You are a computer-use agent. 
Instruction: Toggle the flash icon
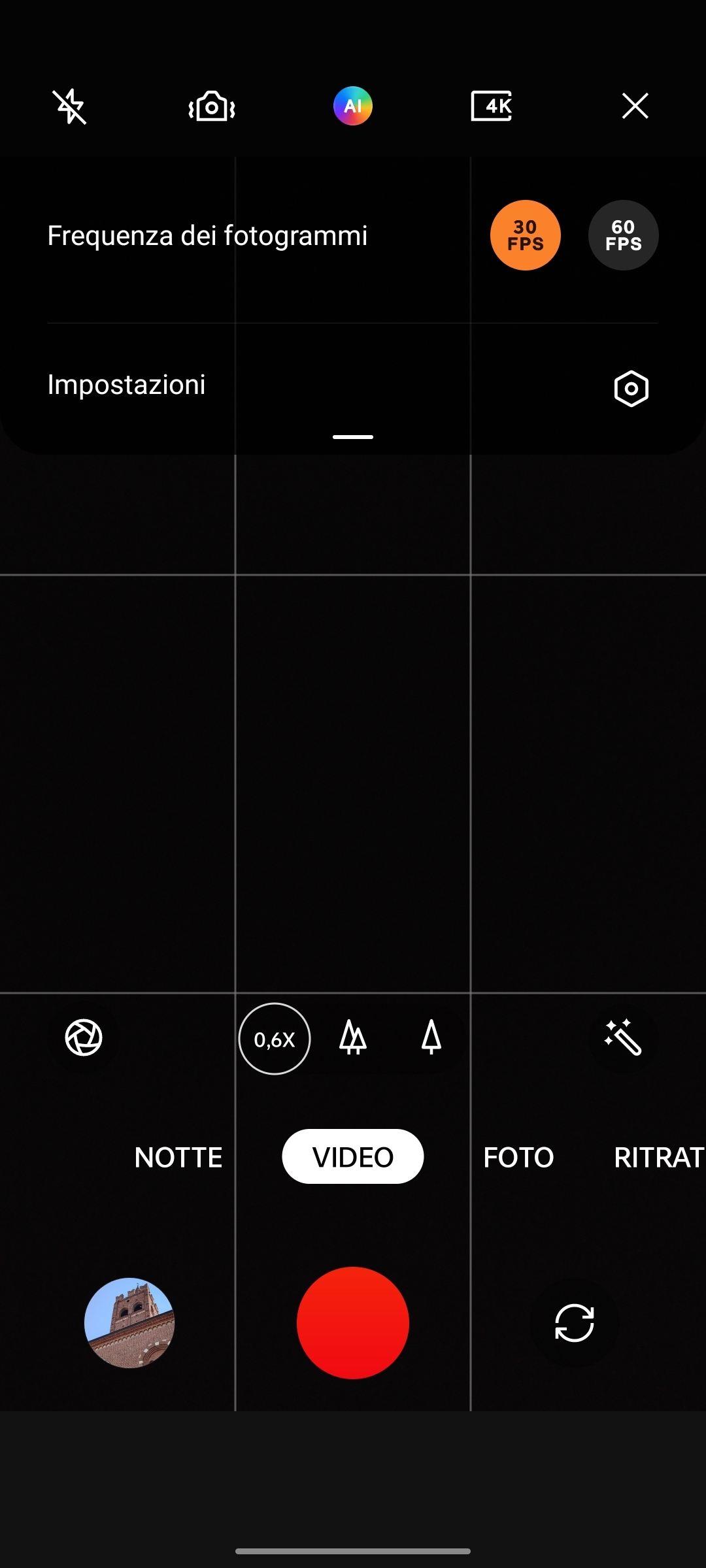(x=70, y=106)
